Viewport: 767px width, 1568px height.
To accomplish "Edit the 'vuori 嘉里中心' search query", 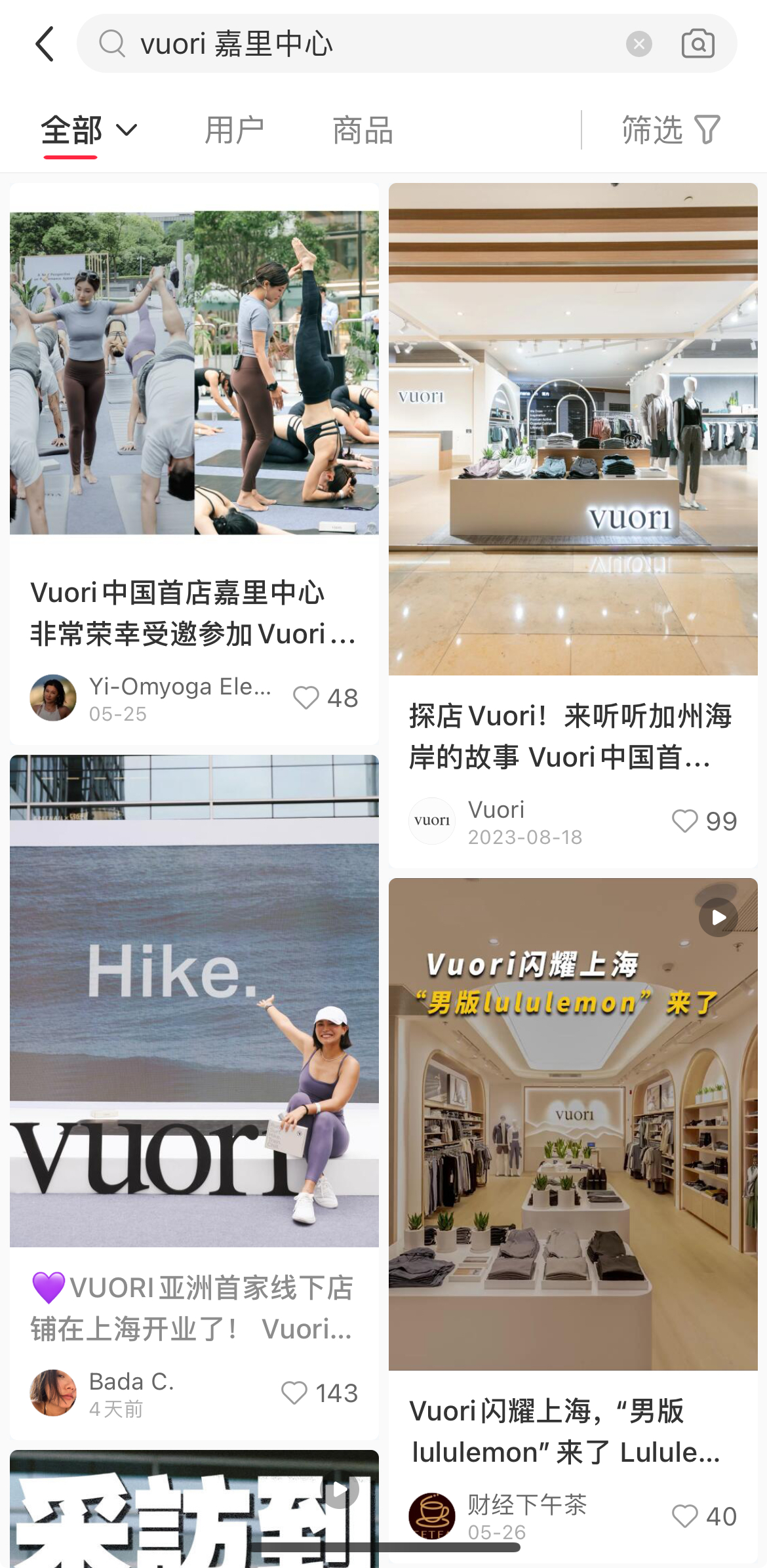I will pos(367,44).
